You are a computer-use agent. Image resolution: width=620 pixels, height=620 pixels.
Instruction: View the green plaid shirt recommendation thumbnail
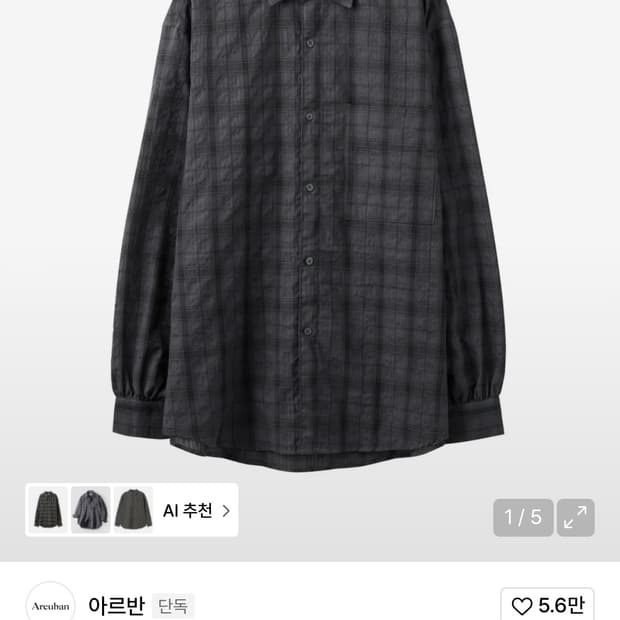coord(47,510)
